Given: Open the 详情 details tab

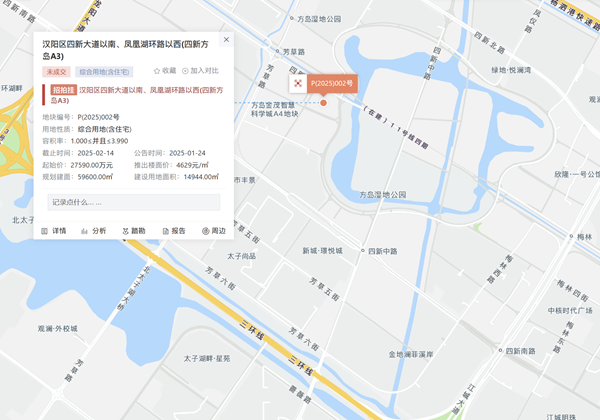Looking at the screenshot, I should (x=54, y=230).
